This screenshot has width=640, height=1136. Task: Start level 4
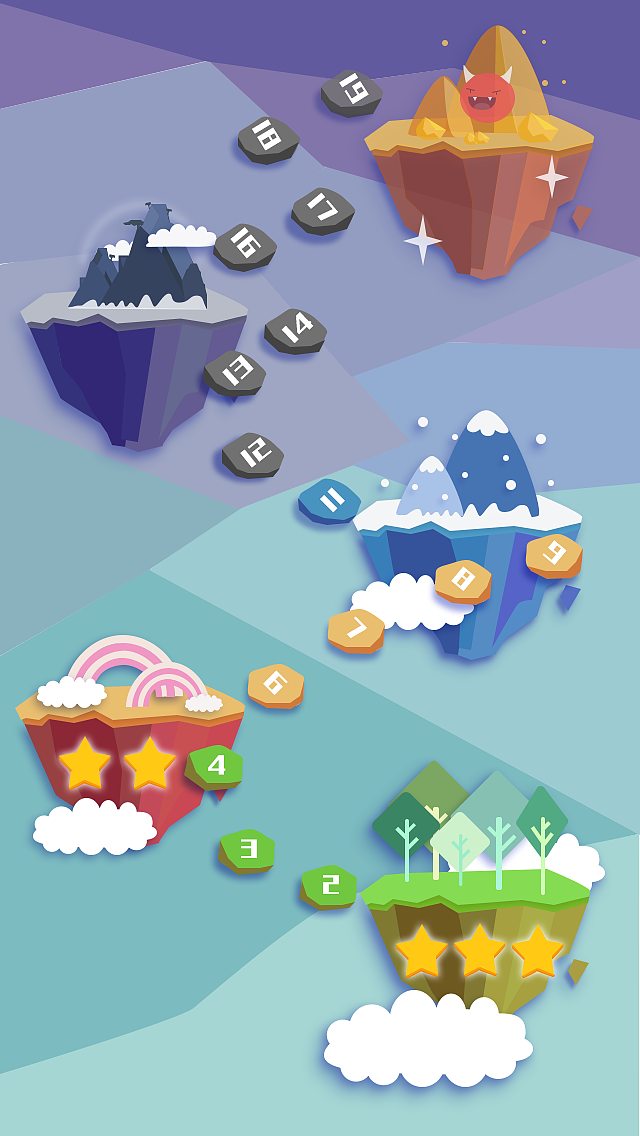[x=216, y=767]
